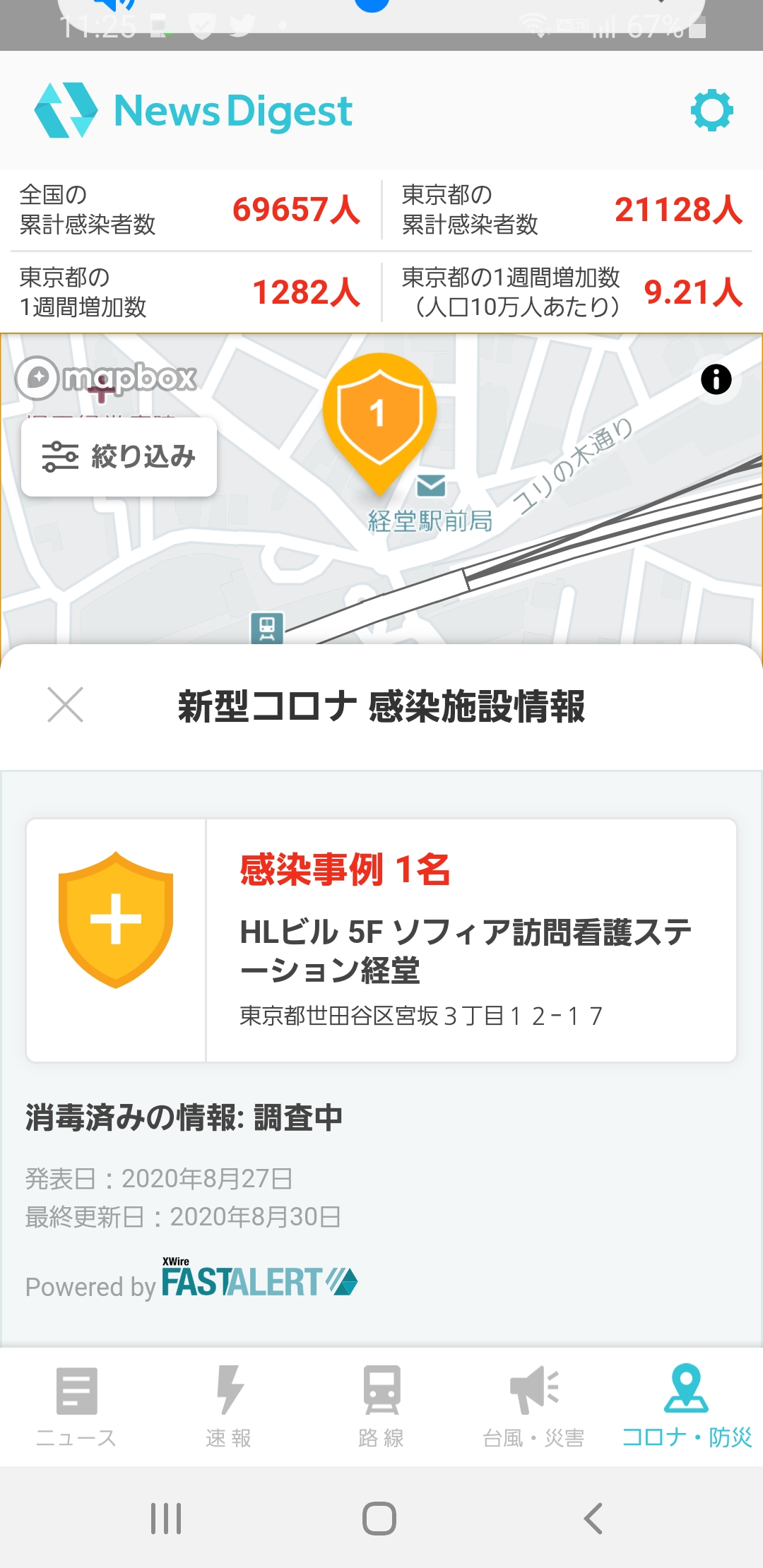Switch to the 速報 tab
The image size is (763, 1568).
pyautogui.click(x=229, y=1407)
